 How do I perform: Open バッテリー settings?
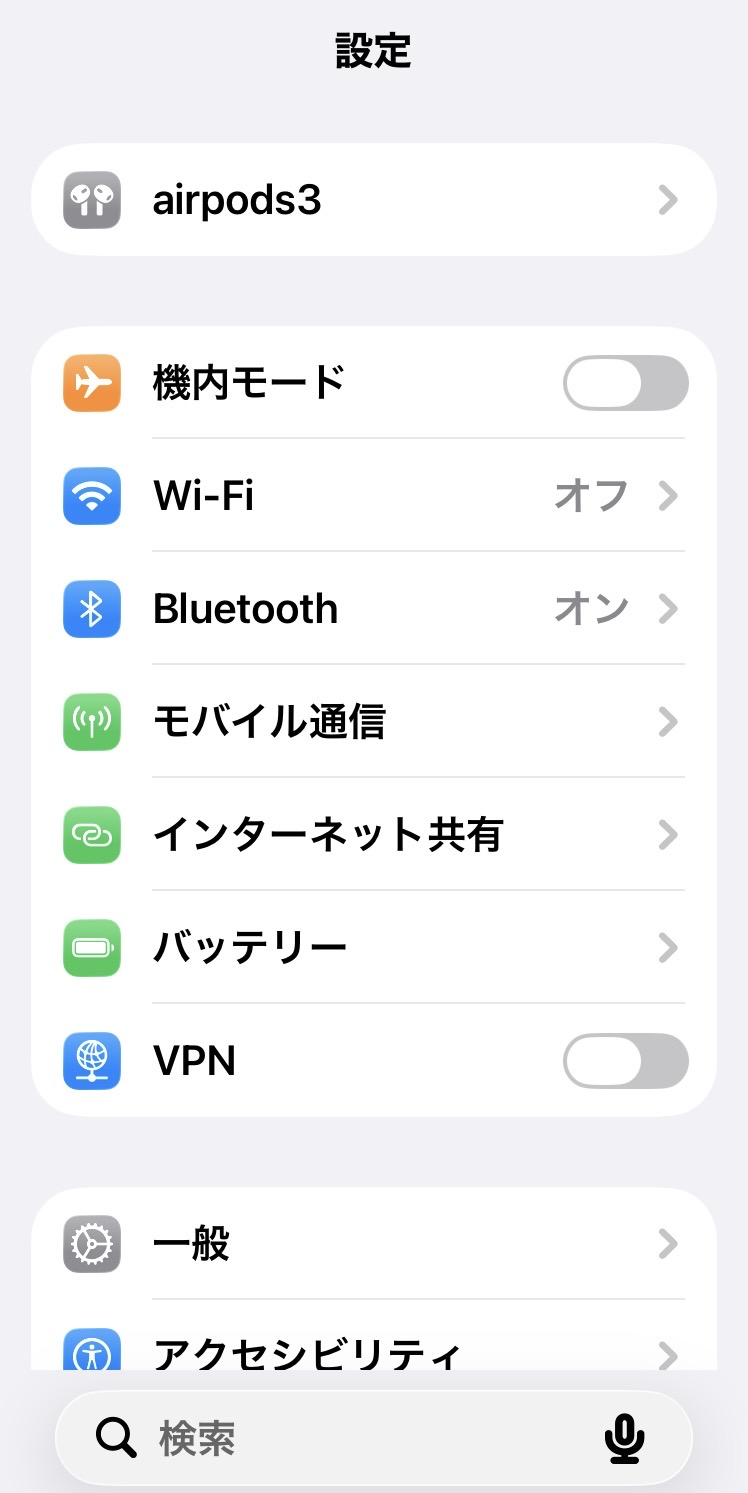tap(372, 948)
